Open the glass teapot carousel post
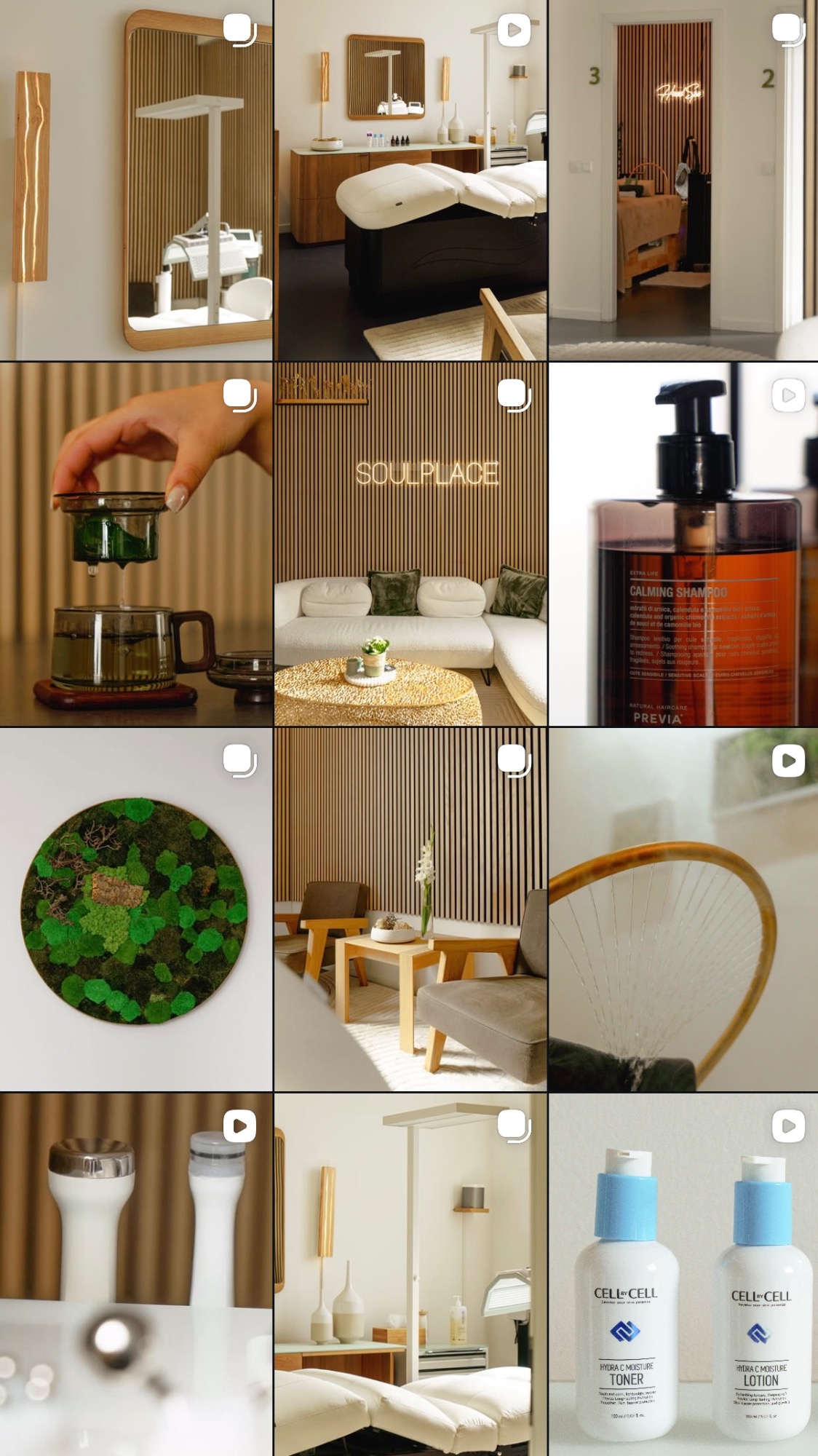Image resolution: width=818 pixels, height=1456 pixels. [x=136, y=545]
